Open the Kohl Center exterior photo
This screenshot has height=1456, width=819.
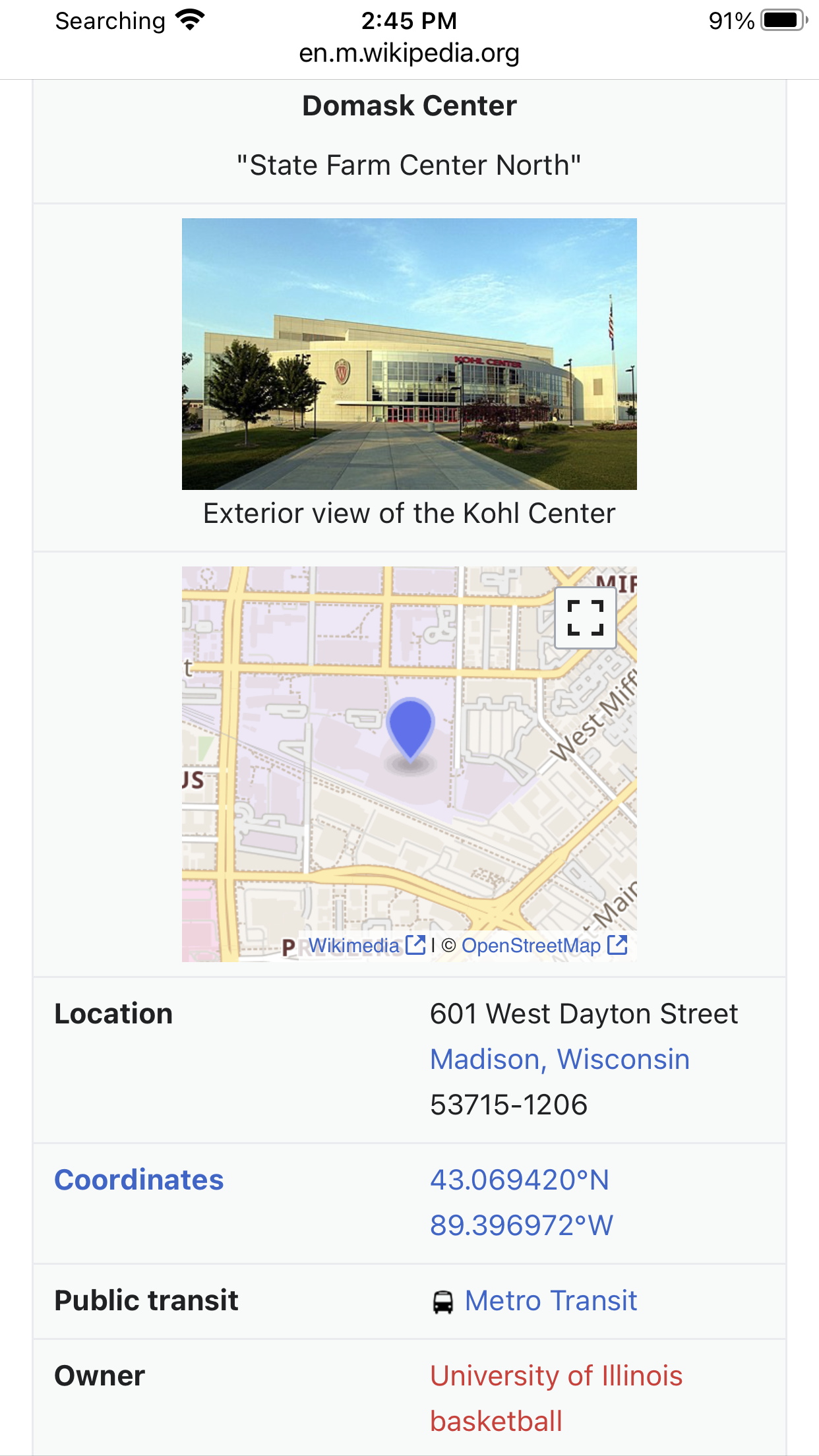tap(409, 353)
